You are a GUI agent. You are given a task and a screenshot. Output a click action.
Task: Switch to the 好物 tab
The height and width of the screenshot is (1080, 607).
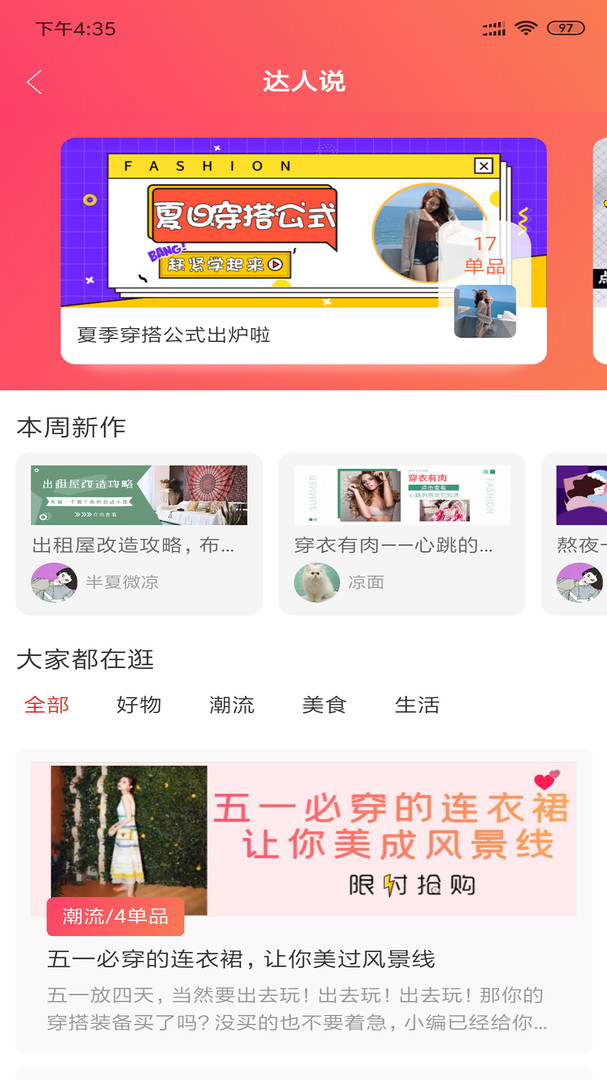click(x=139, y=705)
